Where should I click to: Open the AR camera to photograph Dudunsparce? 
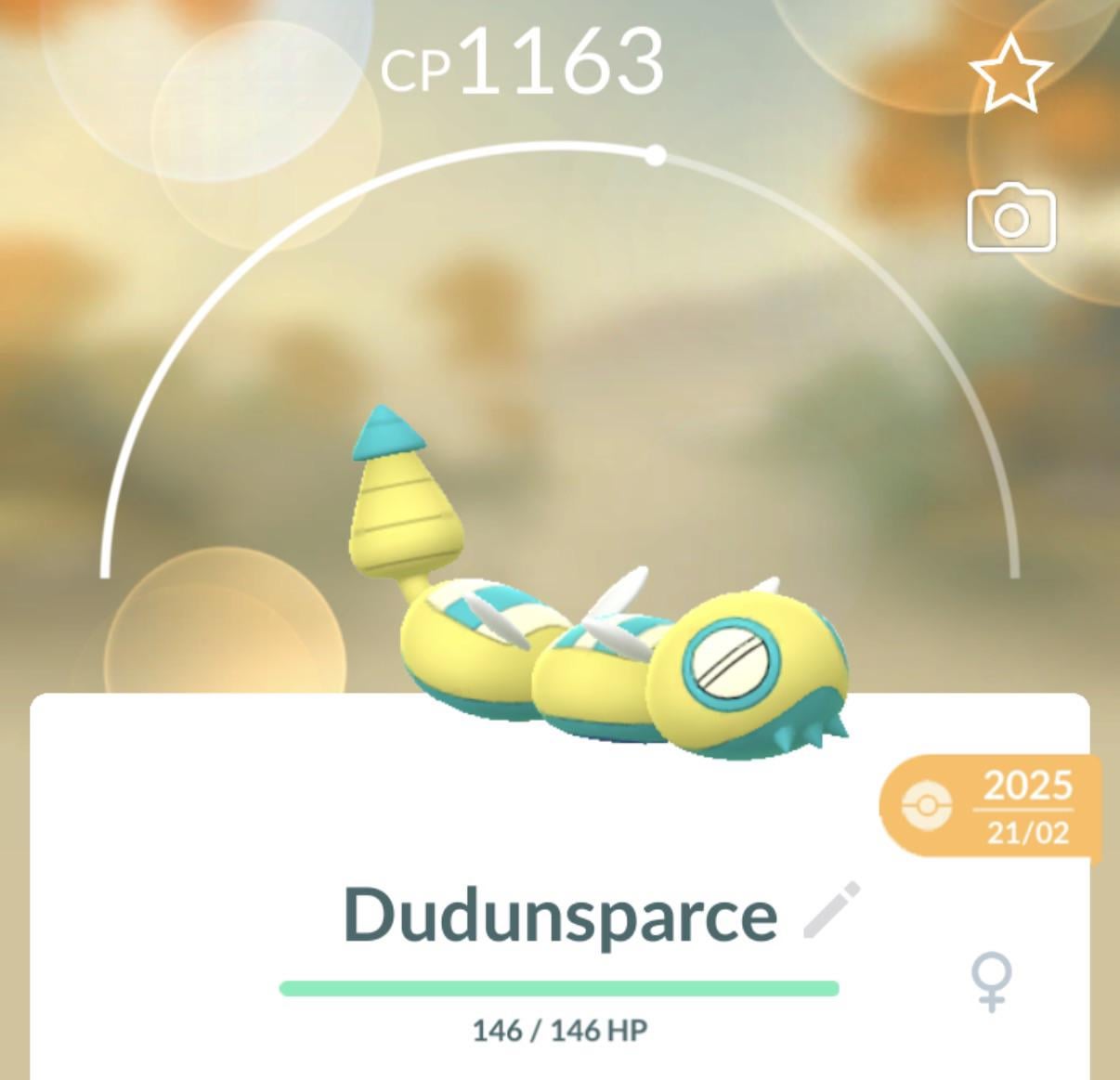(1011, 220)
